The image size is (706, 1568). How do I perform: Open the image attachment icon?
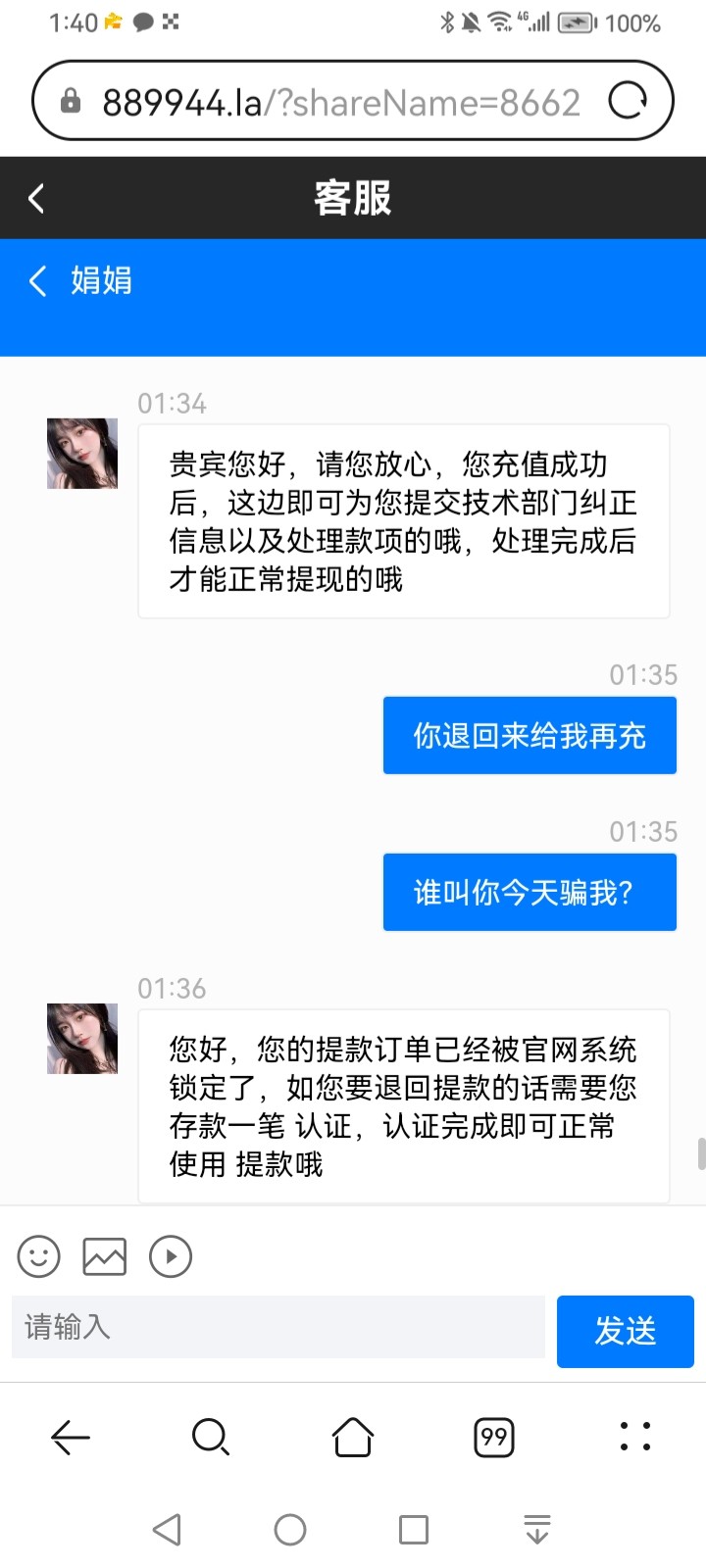pos(104,1255)
